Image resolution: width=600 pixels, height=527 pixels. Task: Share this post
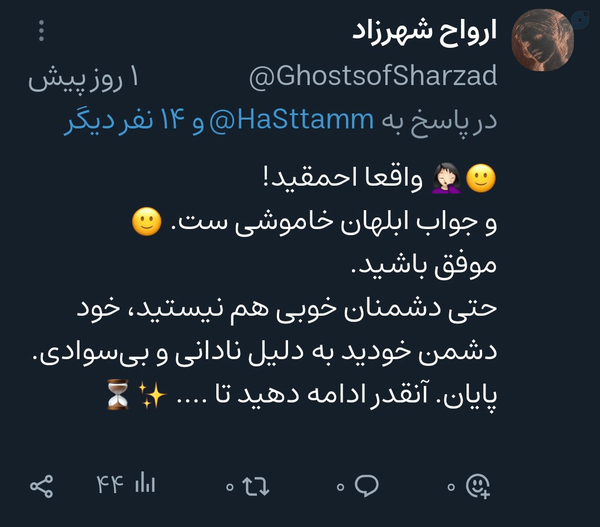click(x=41, y=486)
